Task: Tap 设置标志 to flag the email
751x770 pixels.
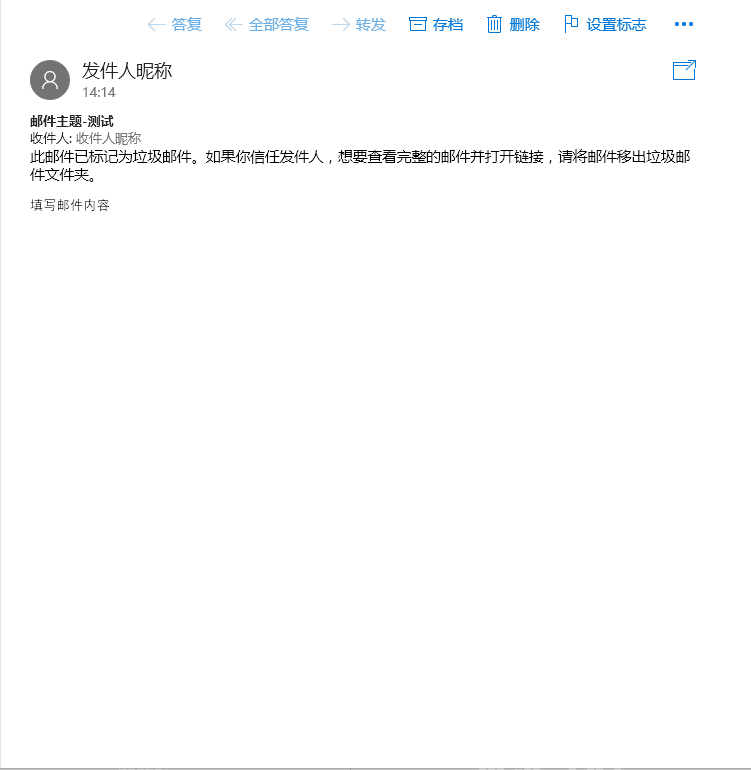Action: pyautogui.click(x=605, y=25)
